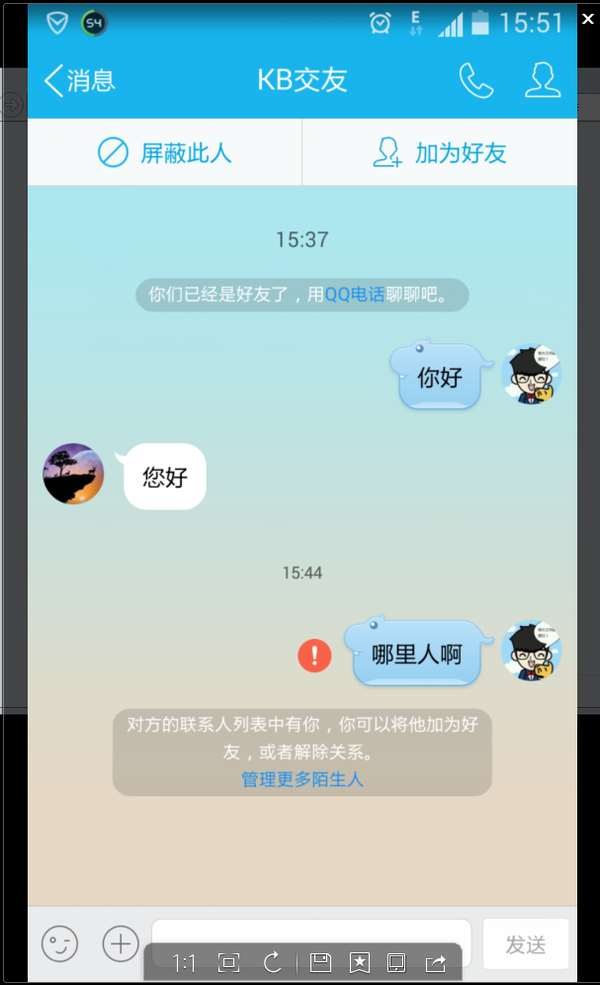600x985 pixels.
Task: Set the viewer to 1:1 scale
Action: 184,963
